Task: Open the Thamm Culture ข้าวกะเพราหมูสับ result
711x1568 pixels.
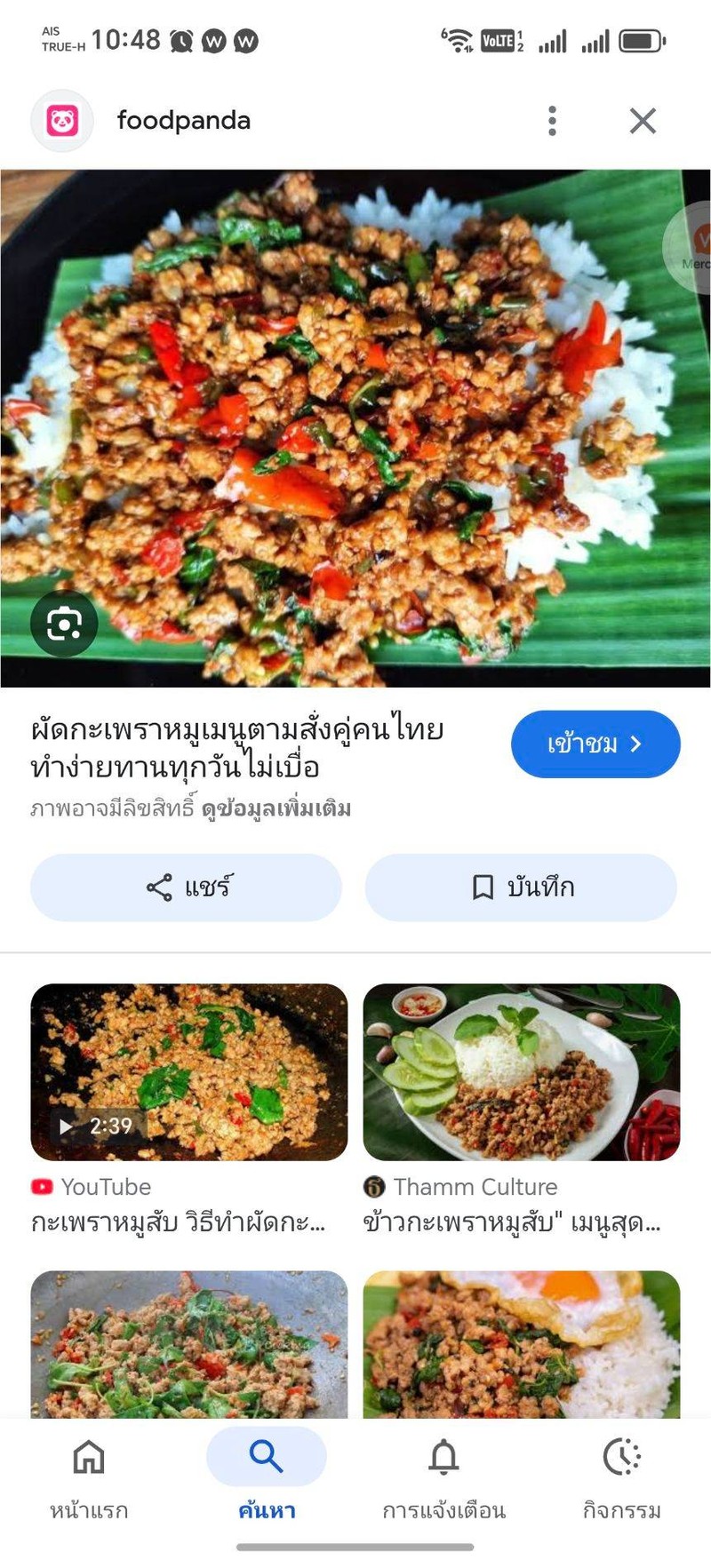Action: click(x=521, y=1071)
